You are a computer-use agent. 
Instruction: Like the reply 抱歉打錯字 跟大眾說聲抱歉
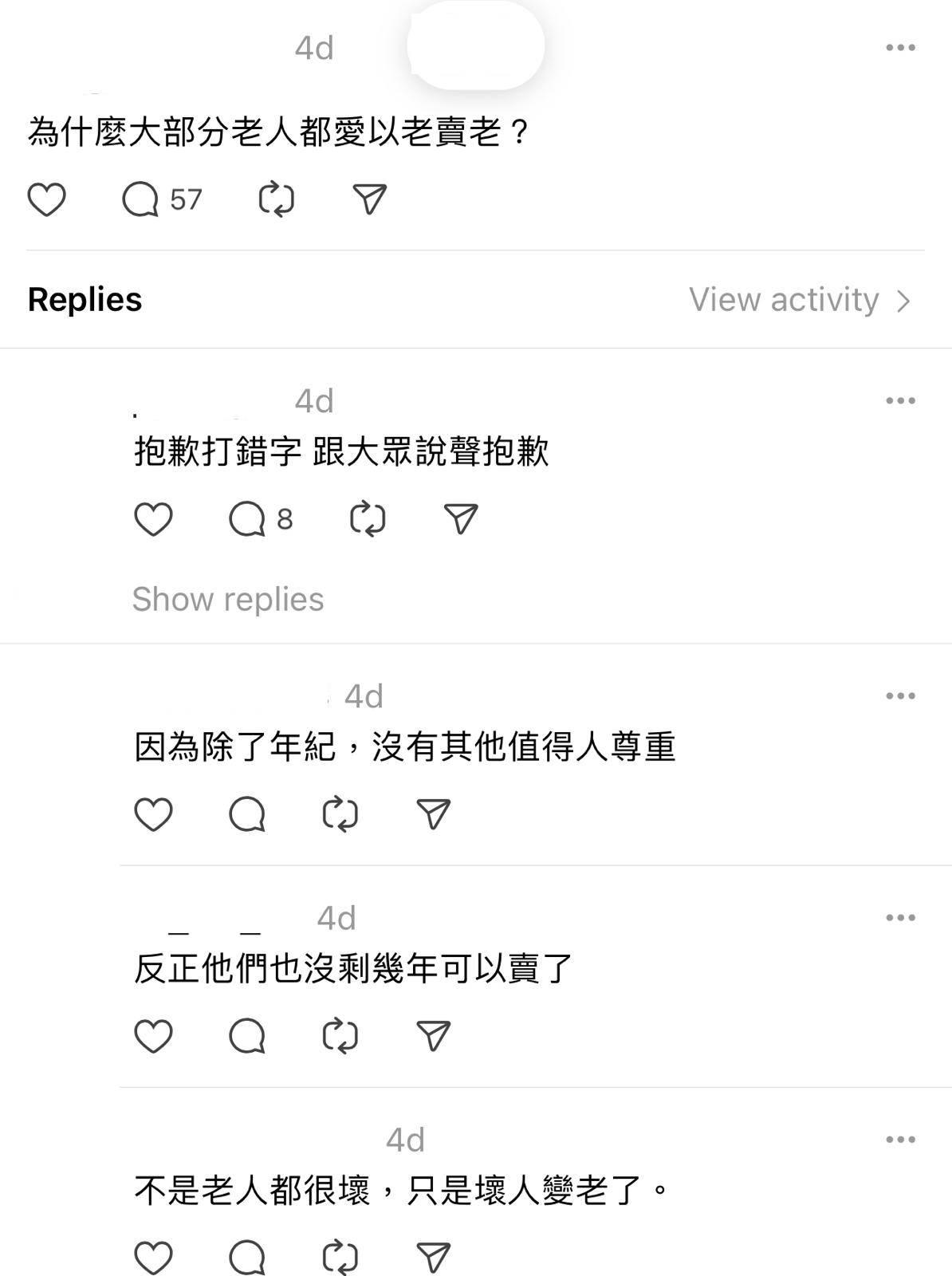153,520
